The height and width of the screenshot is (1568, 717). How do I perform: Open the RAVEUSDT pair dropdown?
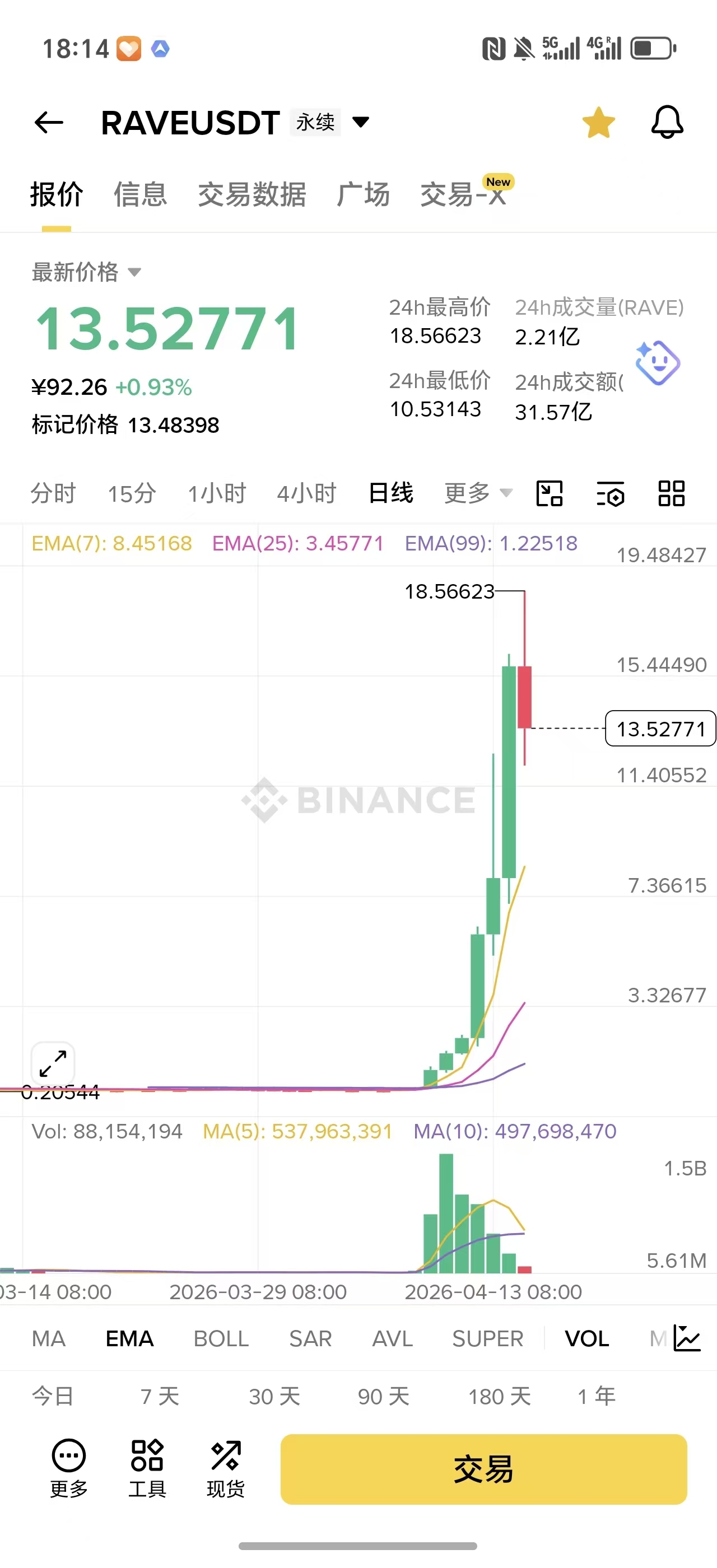(361, 122)
